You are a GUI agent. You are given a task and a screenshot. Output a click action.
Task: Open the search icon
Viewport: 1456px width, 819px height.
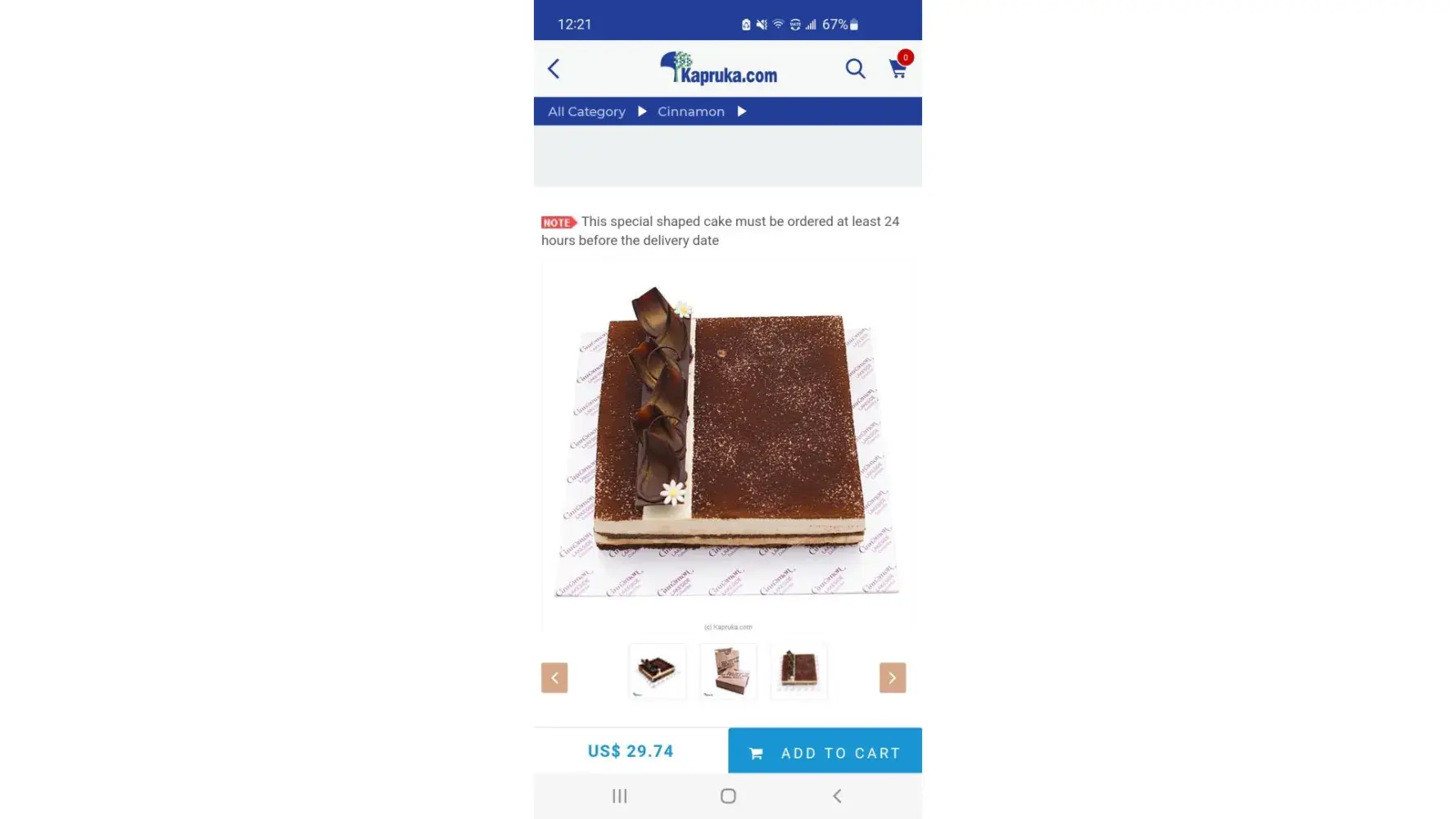(x=855, y=69)
